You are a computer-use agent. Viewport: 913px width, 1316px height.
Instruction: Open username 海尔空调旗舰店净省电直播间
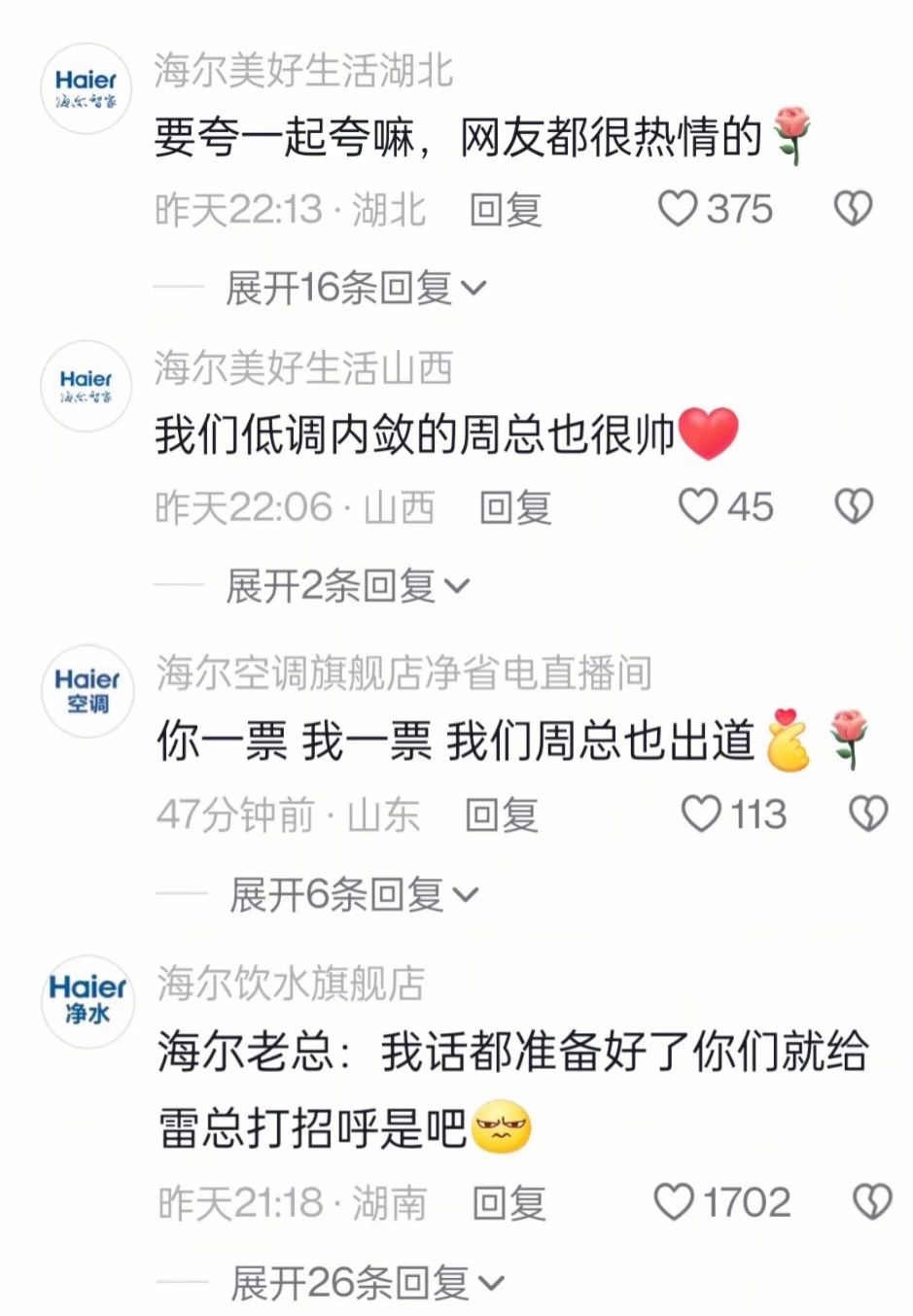[404, 673]
